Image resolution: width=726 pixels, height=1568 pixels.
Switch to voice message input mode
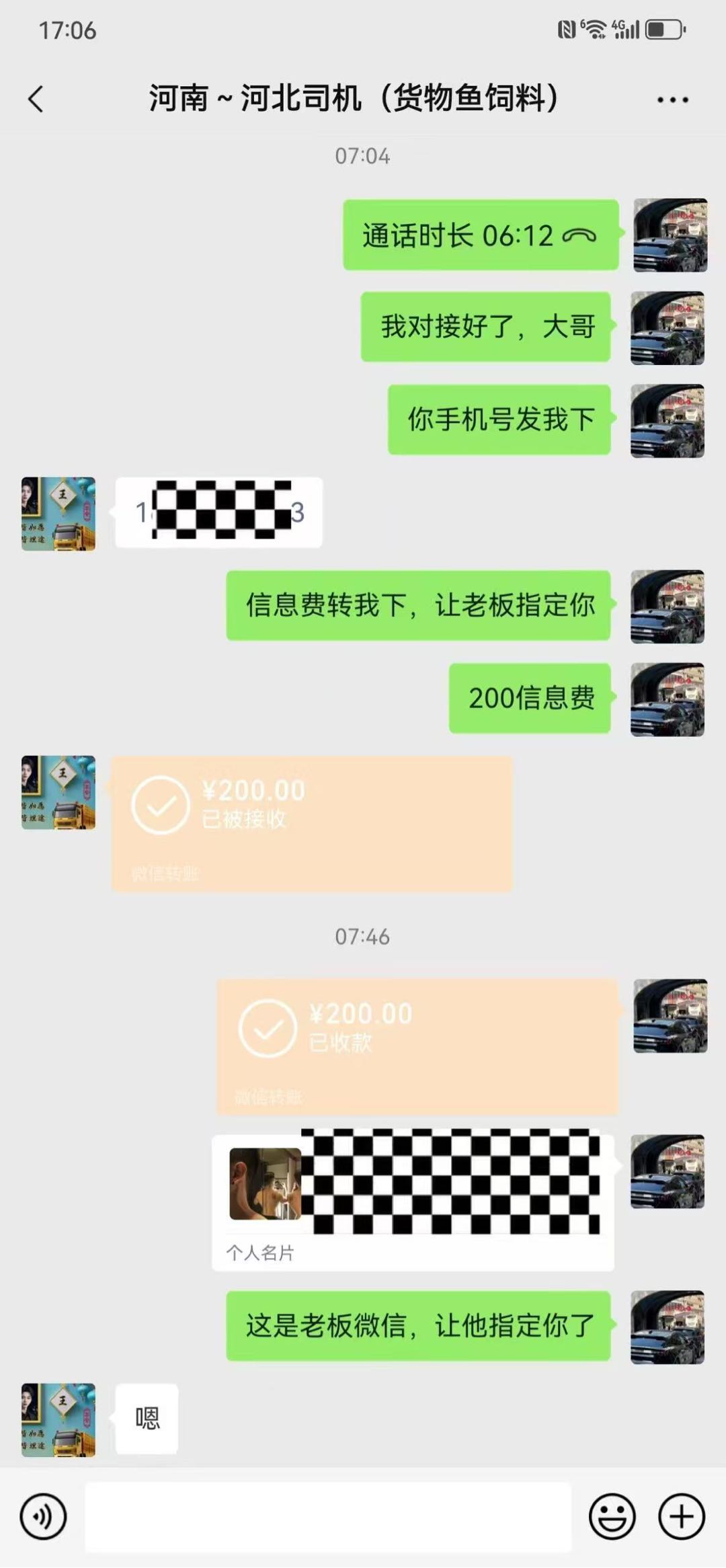click(42, 1514)
